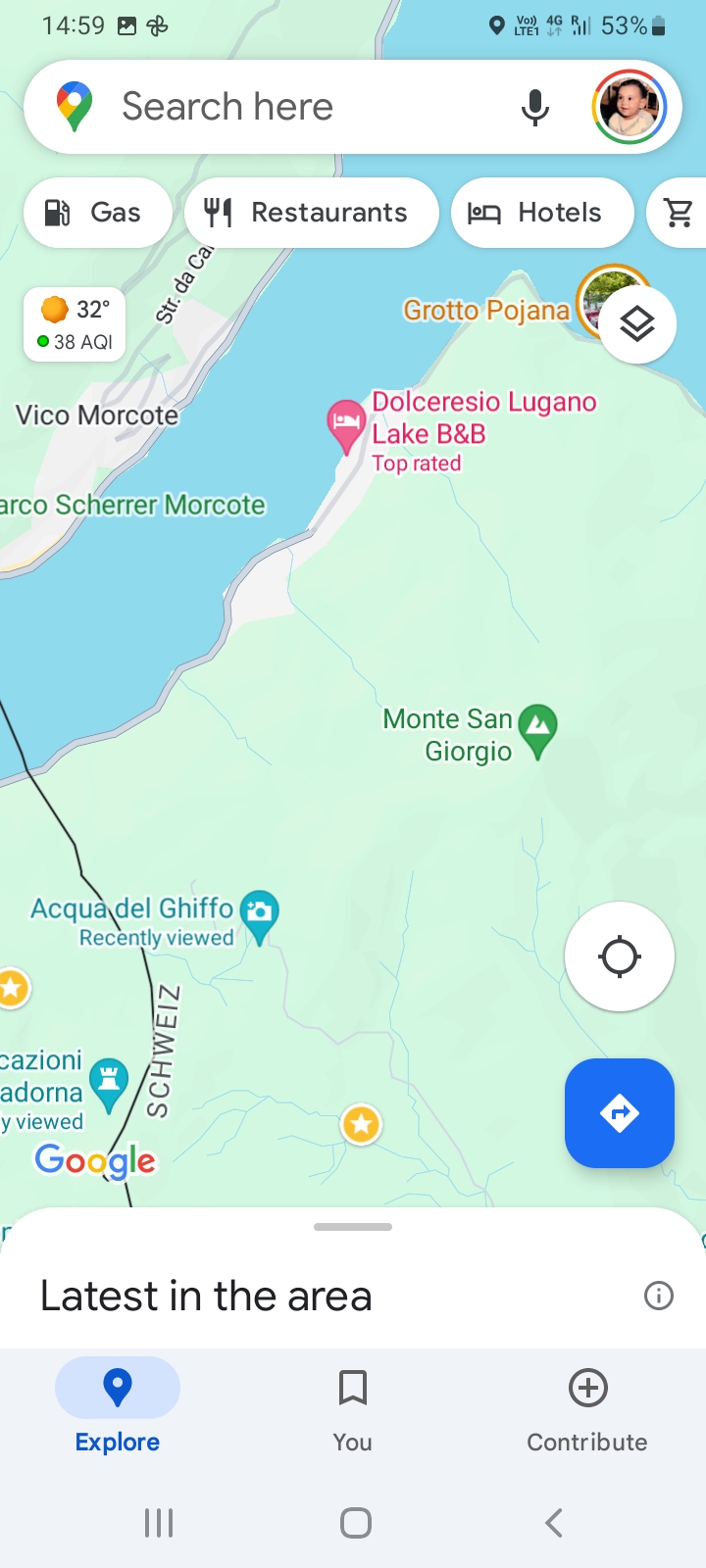
Task: Open the Search here box
Action: 294,107
